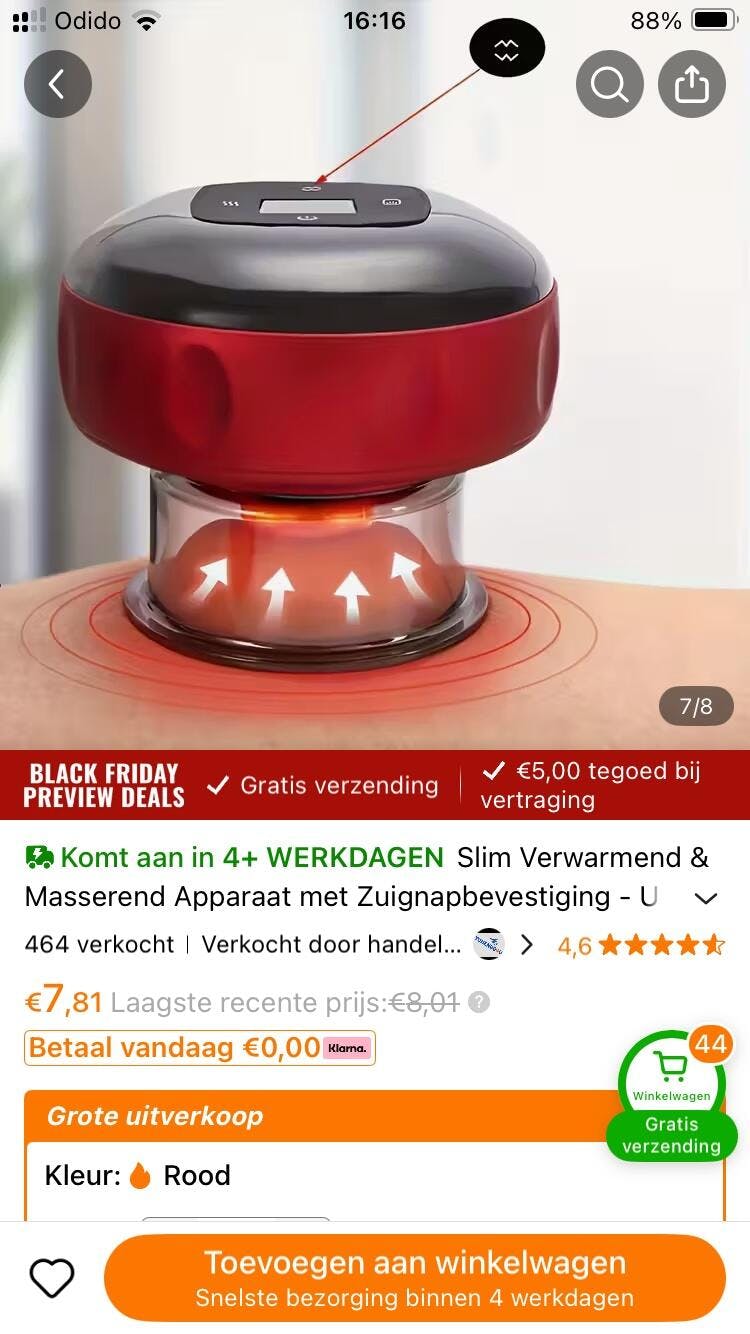Show info about the lowest recent price

click(x=479, y=1002)
